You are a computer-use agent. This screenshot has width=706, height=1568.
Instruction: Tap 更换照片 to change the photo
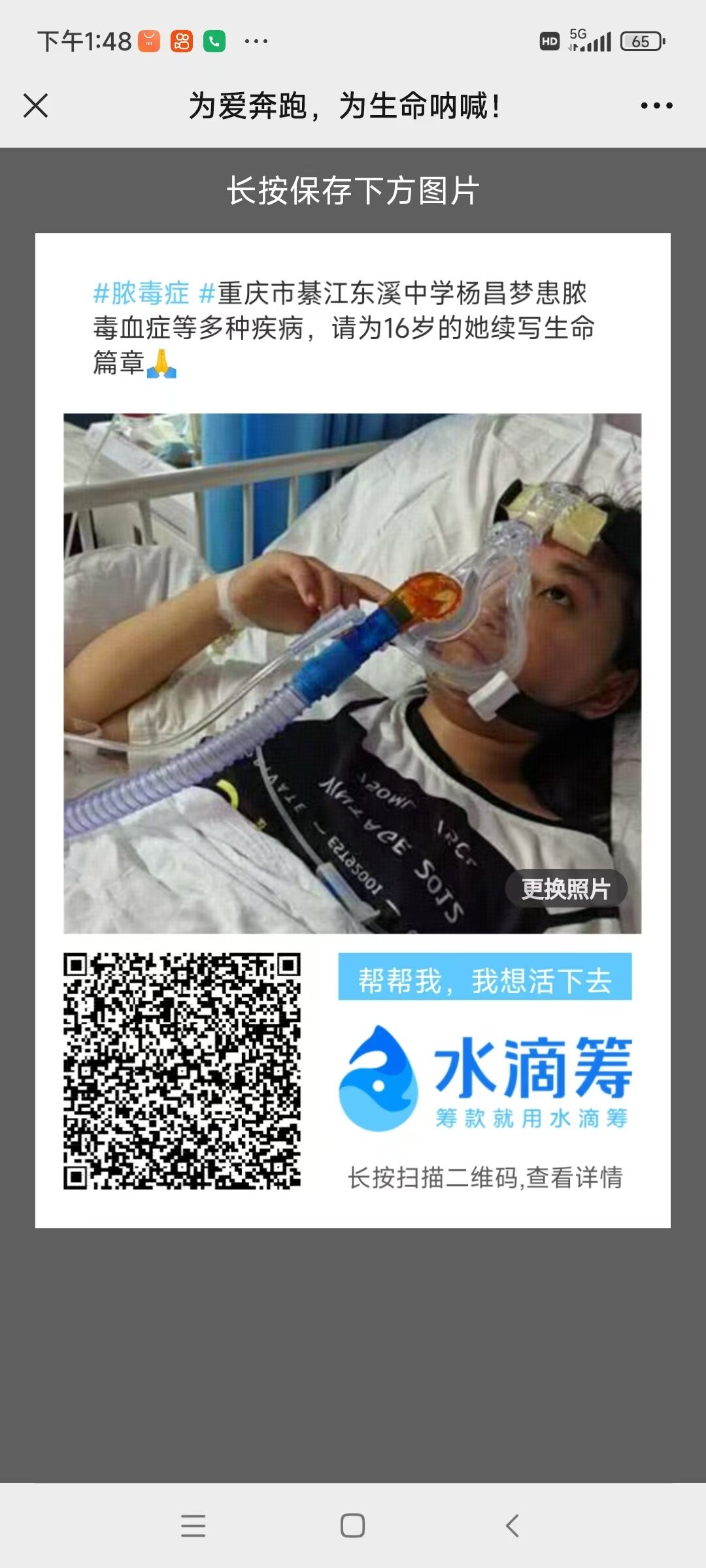tap(566, 889)
